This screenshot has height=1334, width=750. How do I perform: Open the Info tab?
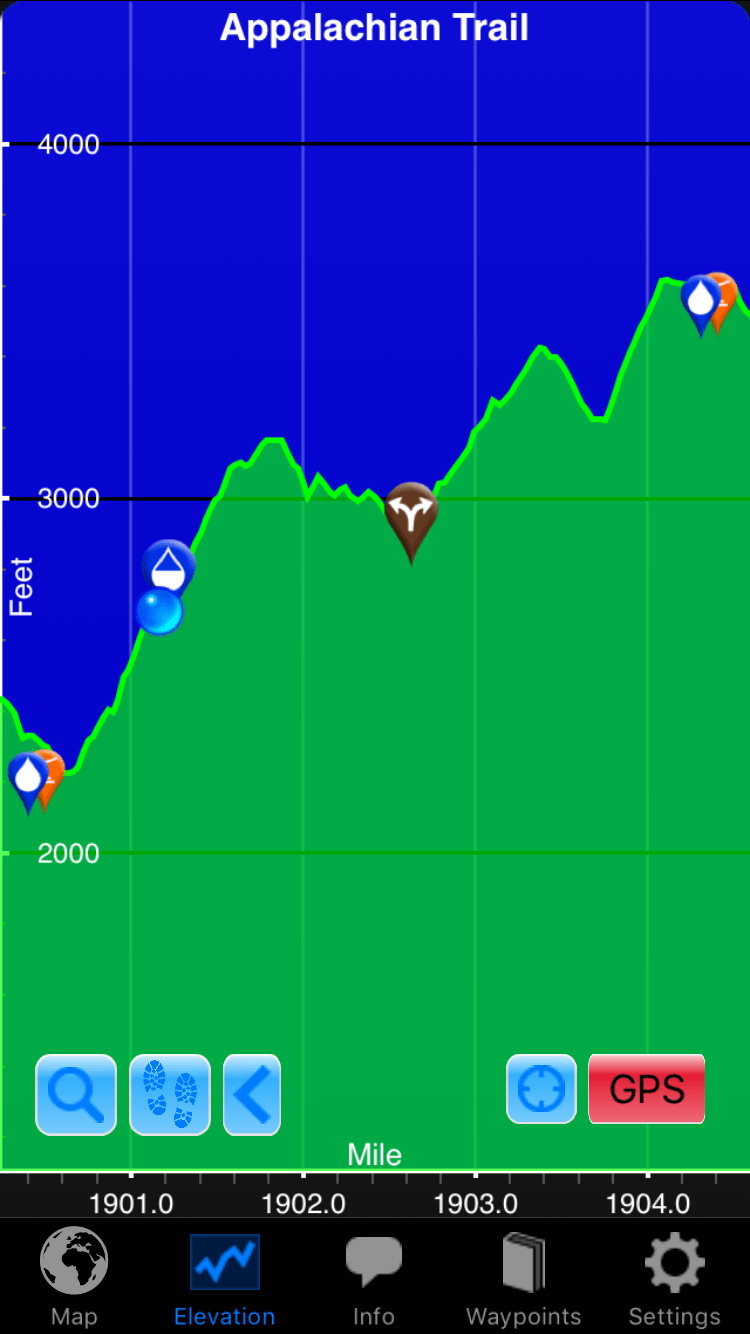374,1278
